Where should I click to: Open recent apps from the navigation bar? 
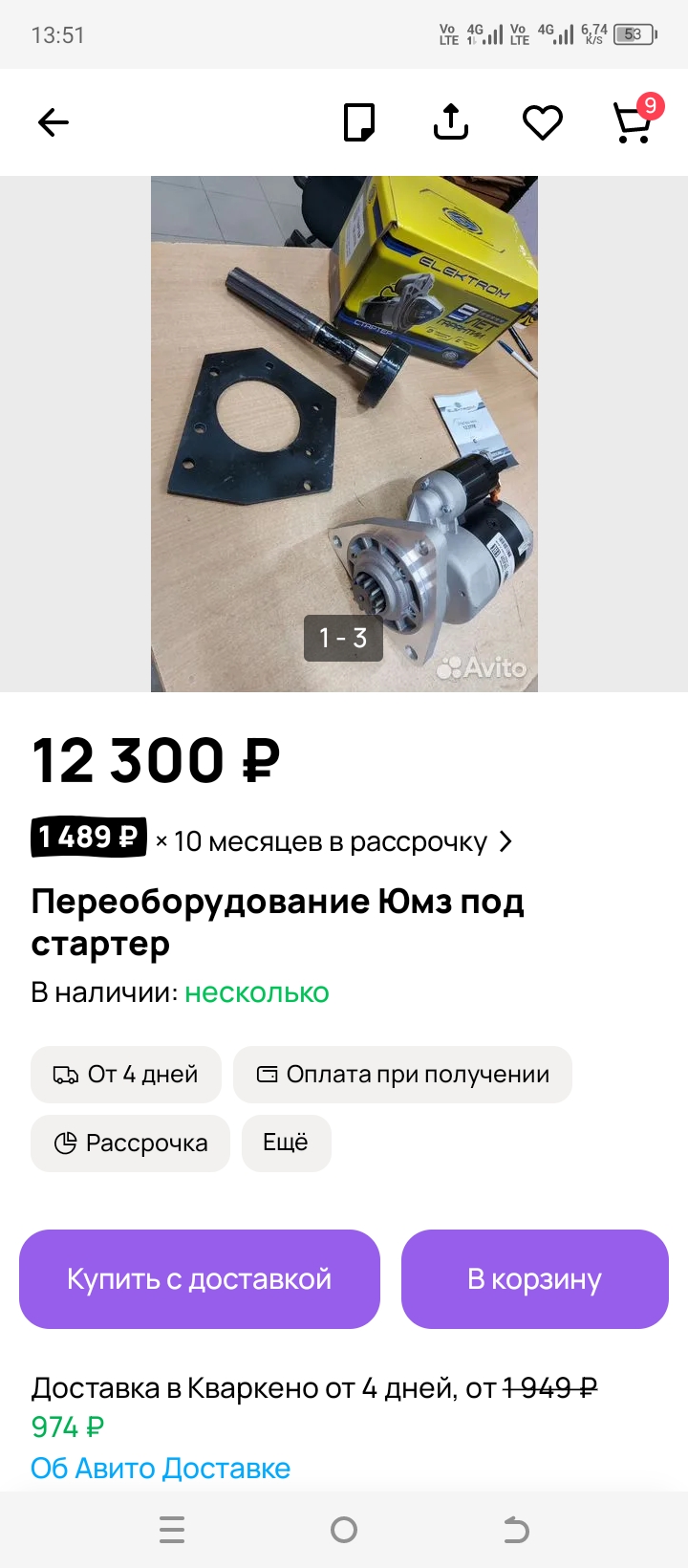pos(172,1531)
